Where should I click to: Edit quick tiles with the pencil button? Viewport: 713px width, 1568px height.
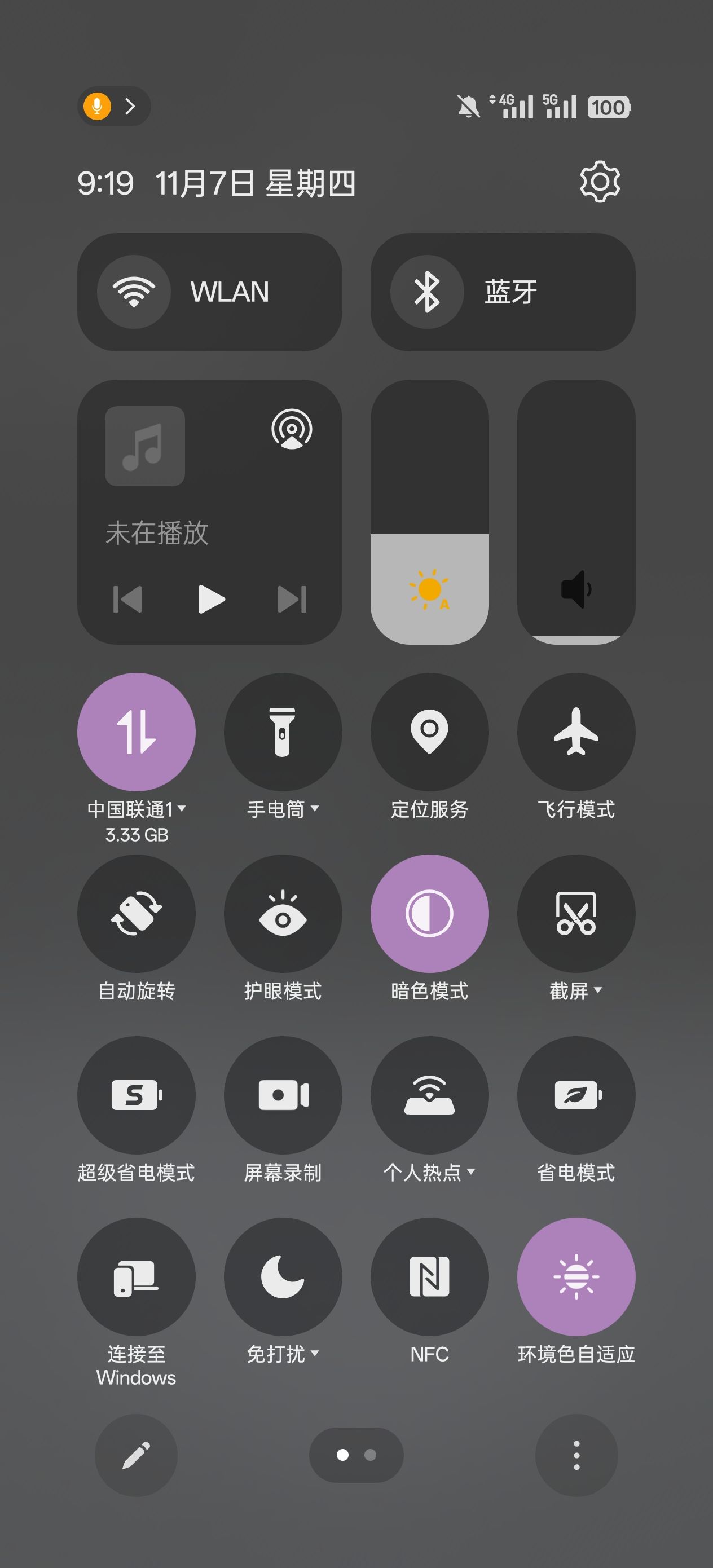coord(136,1455)
